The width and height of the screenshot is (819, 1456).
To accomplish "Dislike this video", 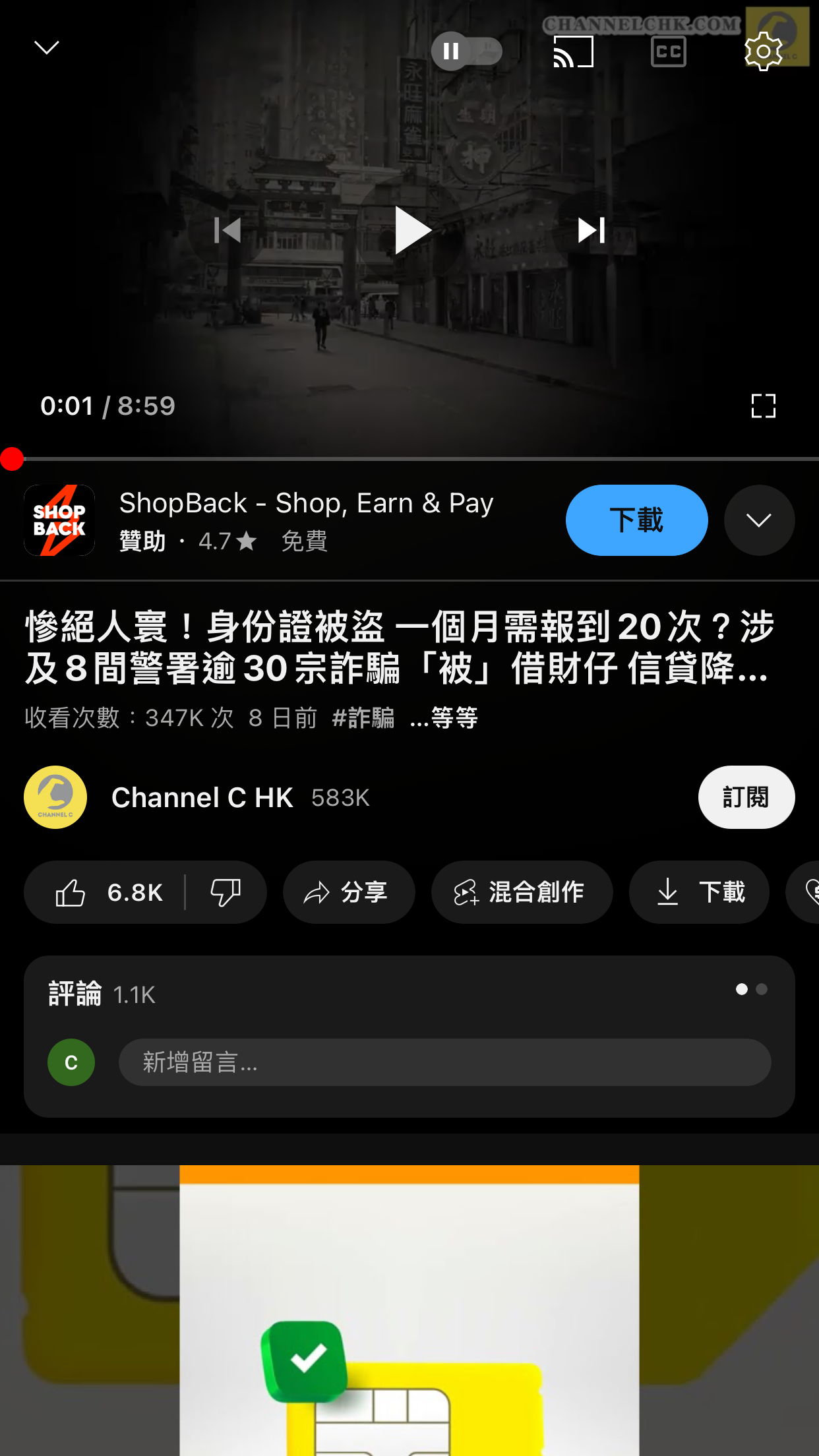I will click(x=225, y=892).
